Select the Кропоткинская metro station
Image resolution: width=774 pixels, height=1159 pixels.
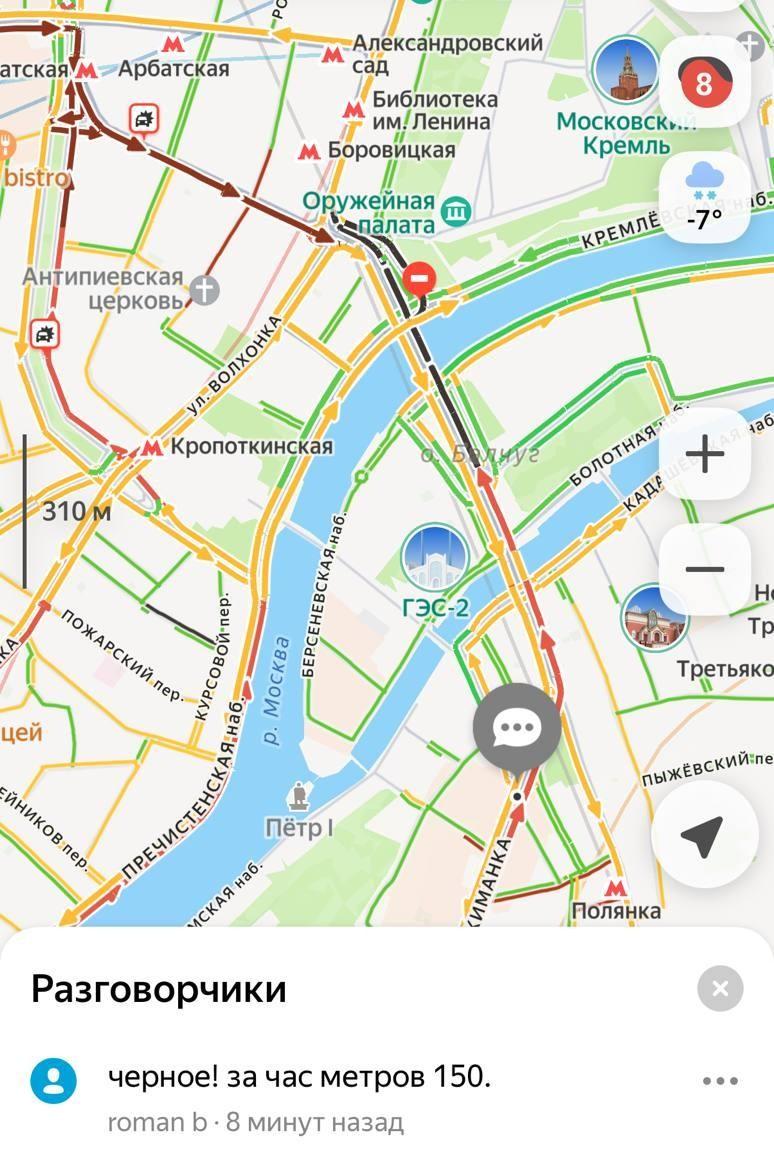coord(152,447)
